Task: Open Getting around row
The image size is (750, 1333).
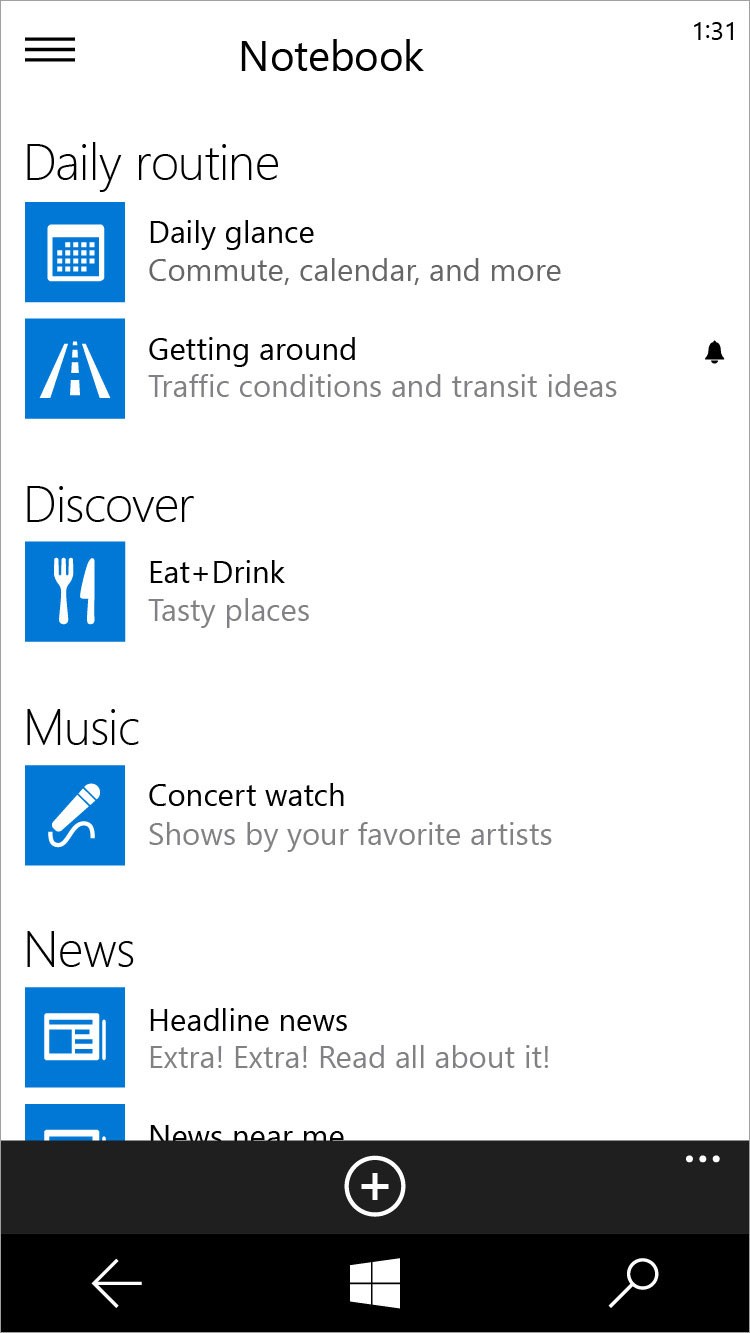Action: [x=375, y=368]
